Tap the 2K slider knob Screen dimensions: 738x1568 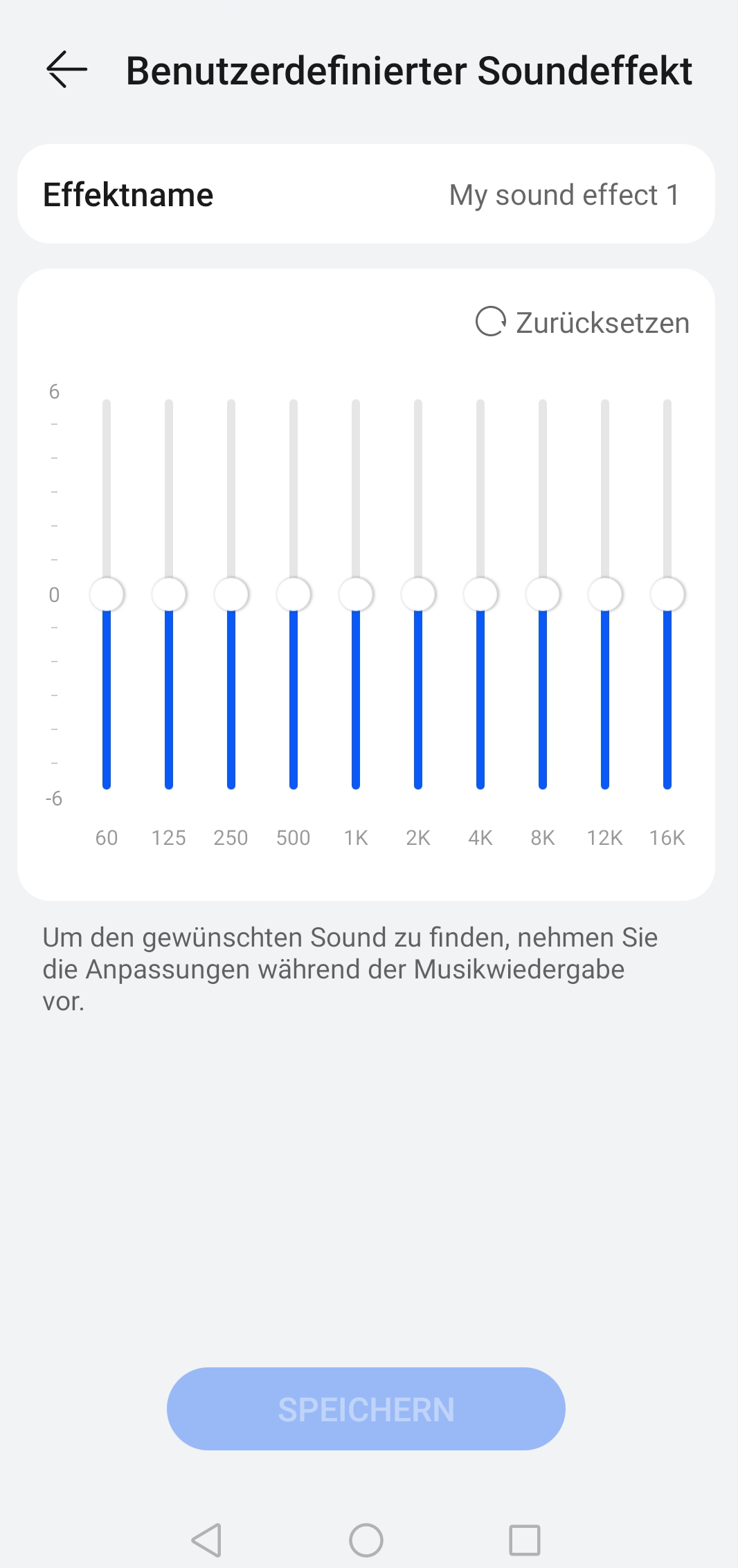418,594
